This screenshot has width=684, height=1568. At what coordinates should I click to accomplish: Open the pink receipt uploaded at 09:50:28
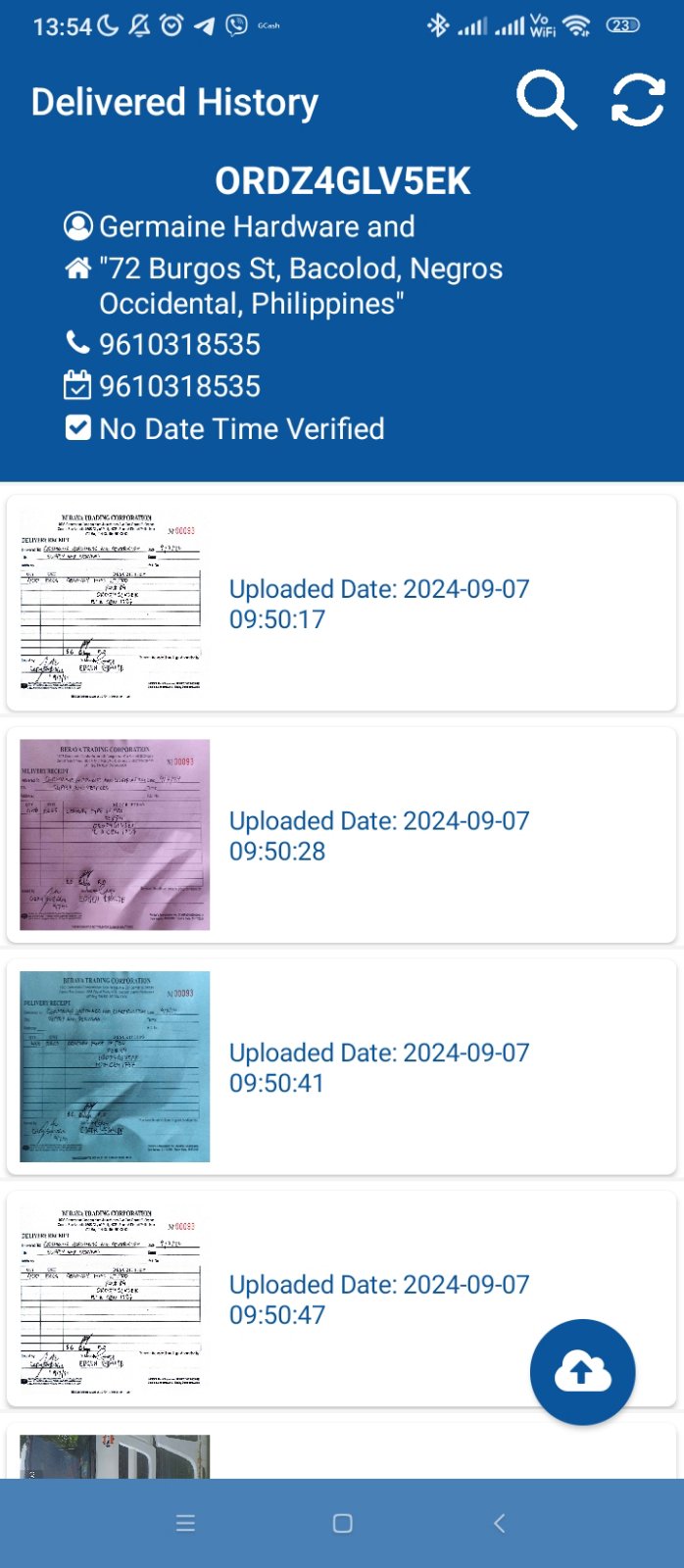click(115, 834)
